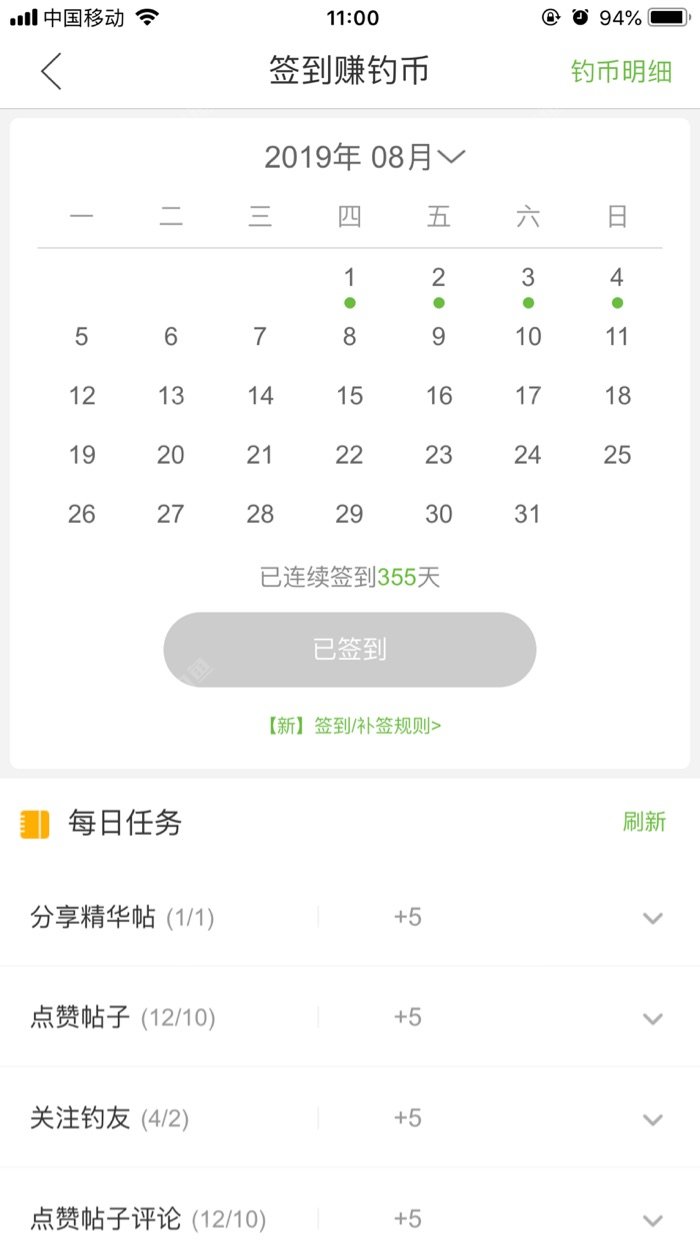Expand the 分享精华帖 task row
Viewport: 700px width, 1245px height.
pos(653,918)
